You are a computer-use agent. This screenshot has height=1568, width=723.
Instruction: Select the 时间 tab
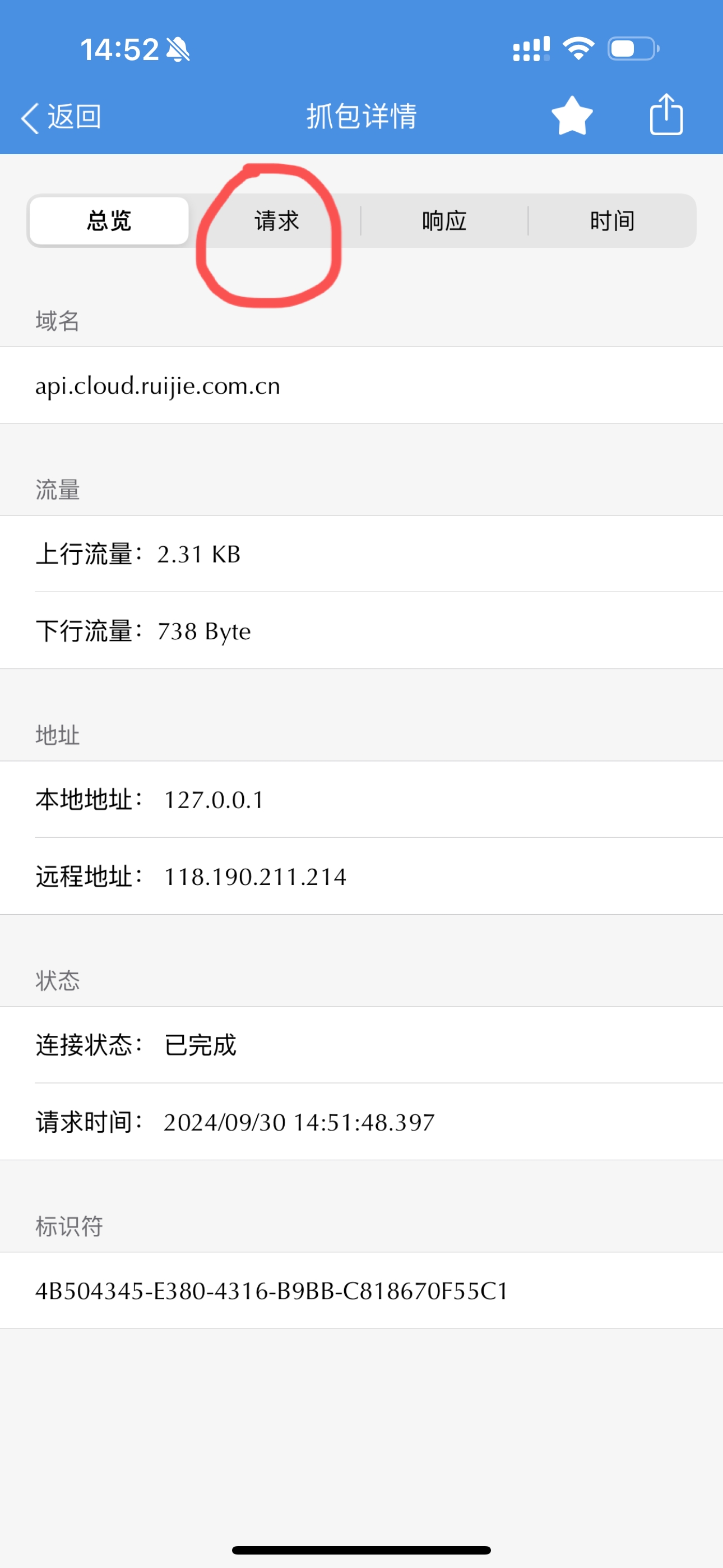[x=611, y=221]
